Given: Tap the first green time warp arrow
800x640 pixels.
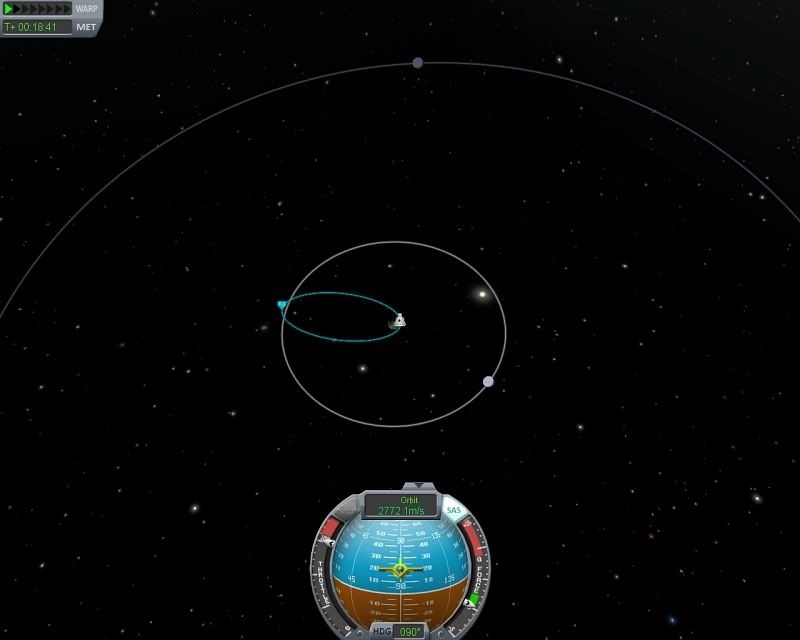Looking at the screenshot, I should [9, 8].
